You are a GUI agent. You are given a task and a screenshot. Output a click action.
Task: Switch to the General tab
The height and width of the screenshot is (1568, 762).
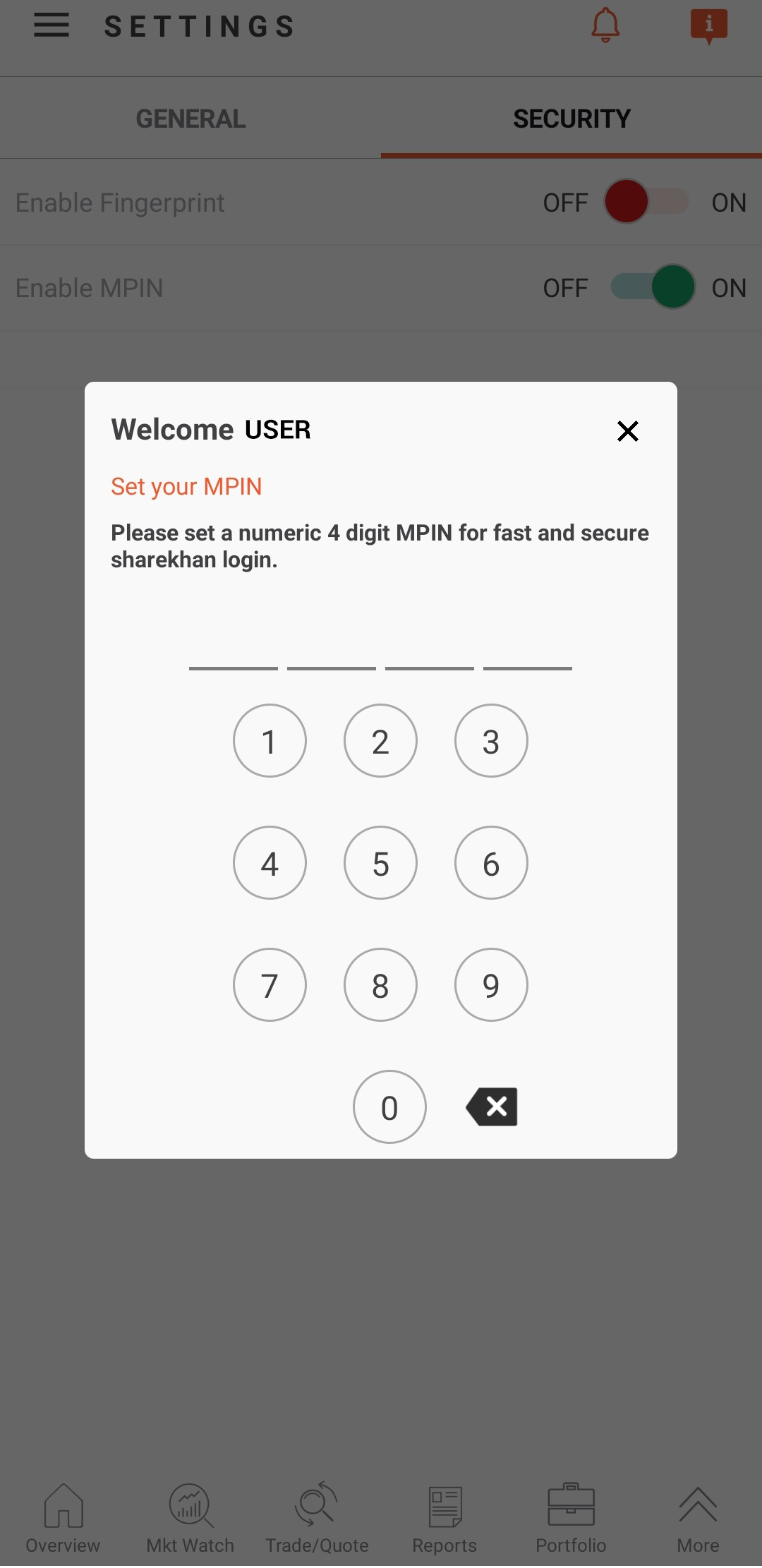[x=190, y=119]
